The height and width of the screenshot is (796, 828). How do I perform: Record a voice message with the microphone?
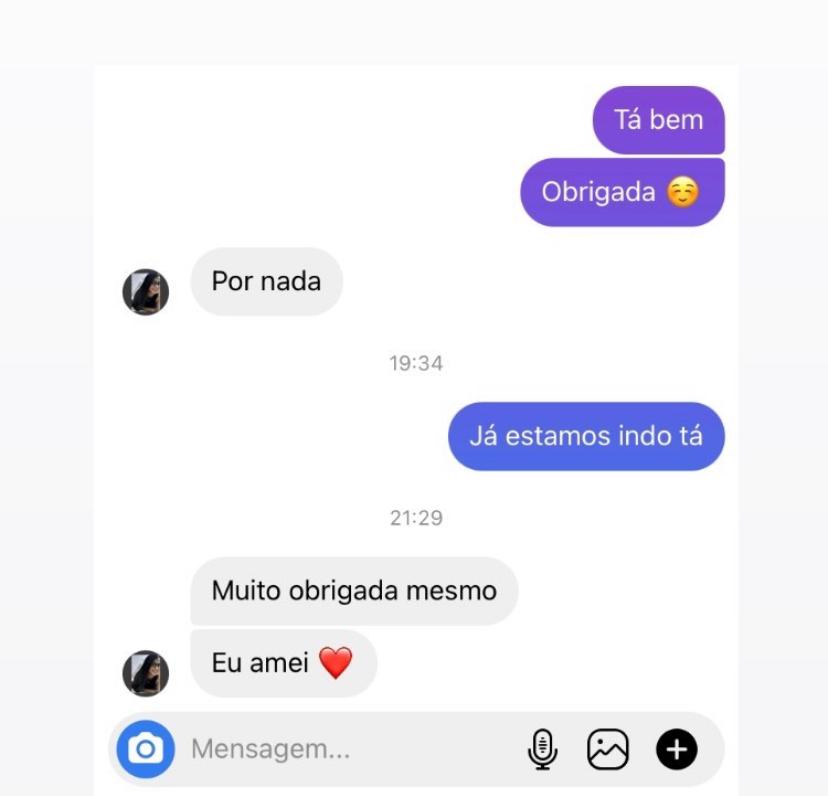click(x=542, y=749)
